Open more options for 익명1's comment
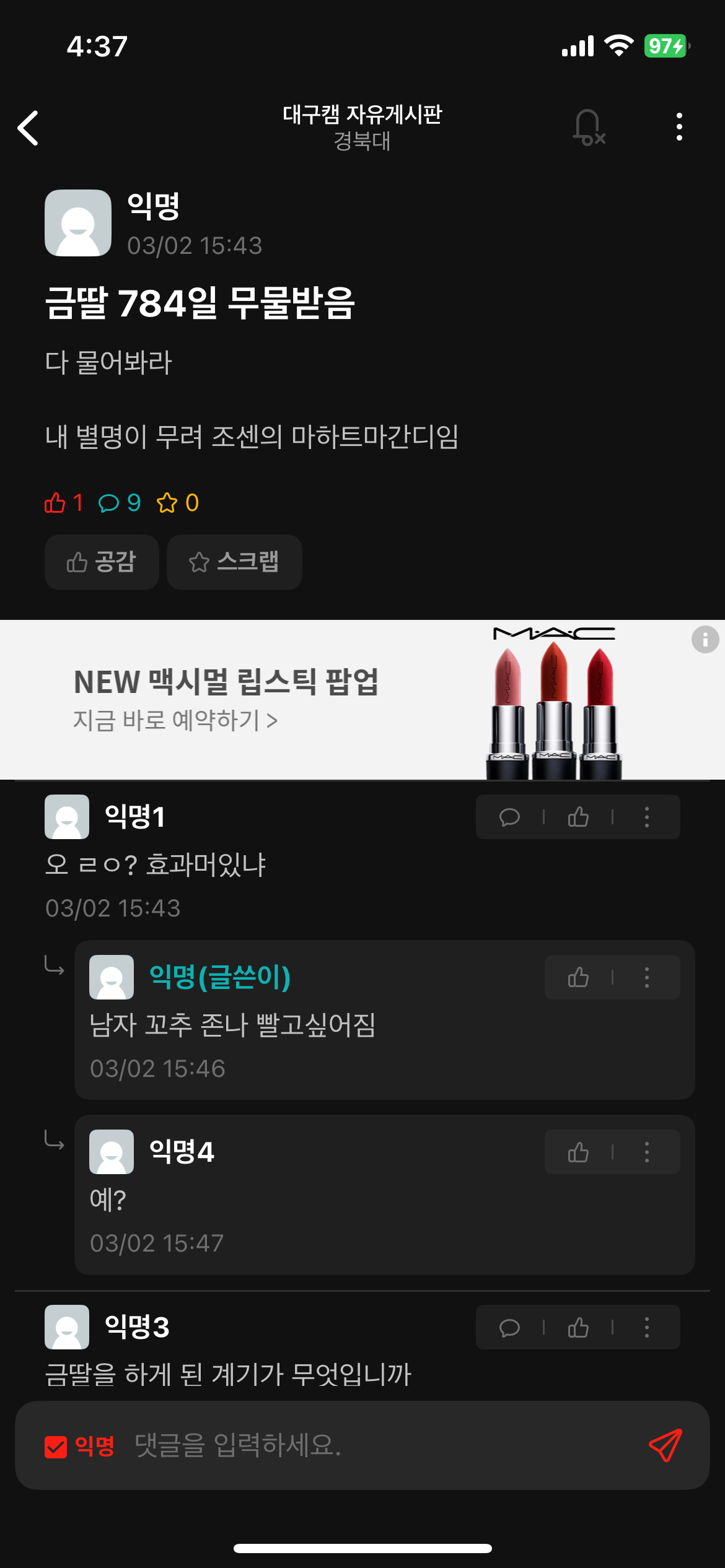Screen dimensions: 725x1568 pyautogui.click(x=647, y=817)
